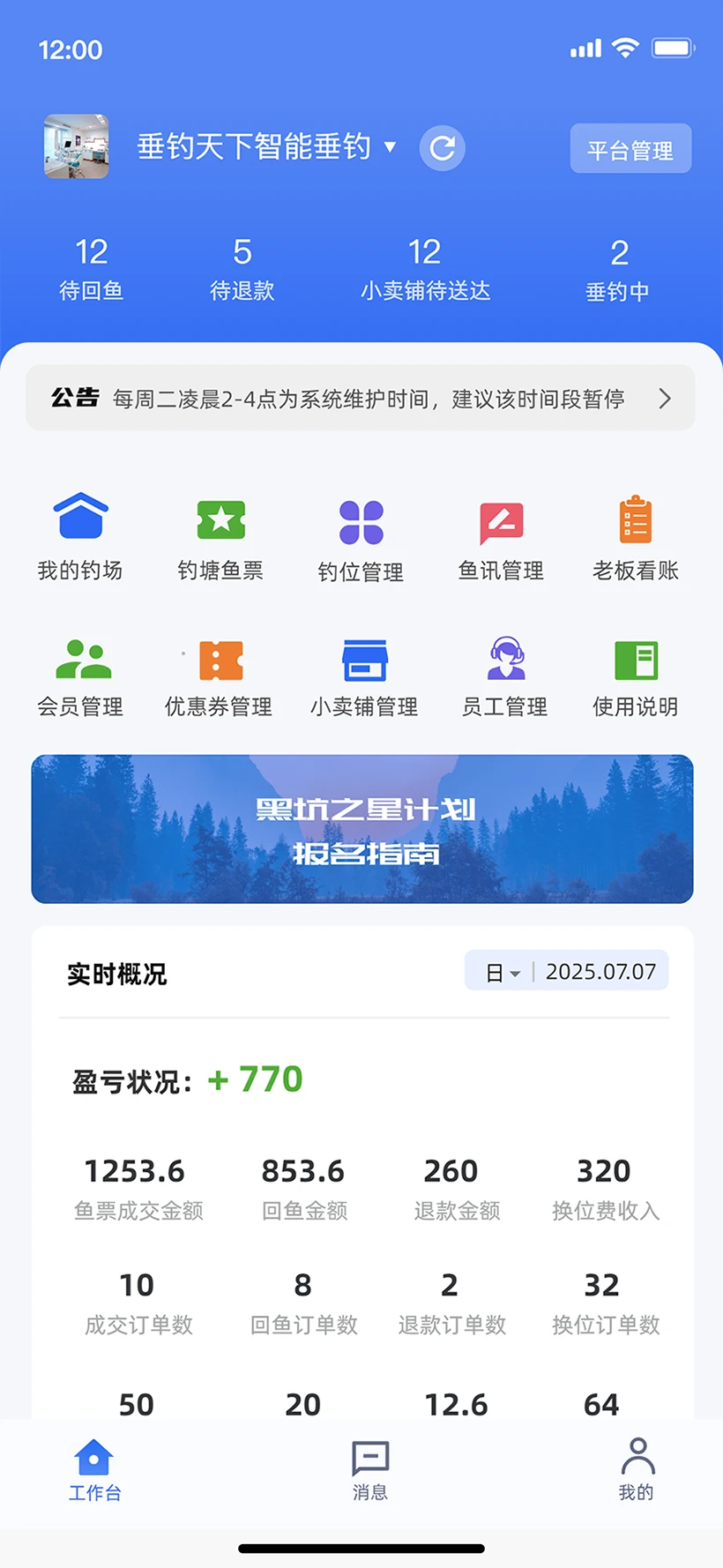Open the 公告 announcement banner

pyautogui.click(x=361, y=399)
